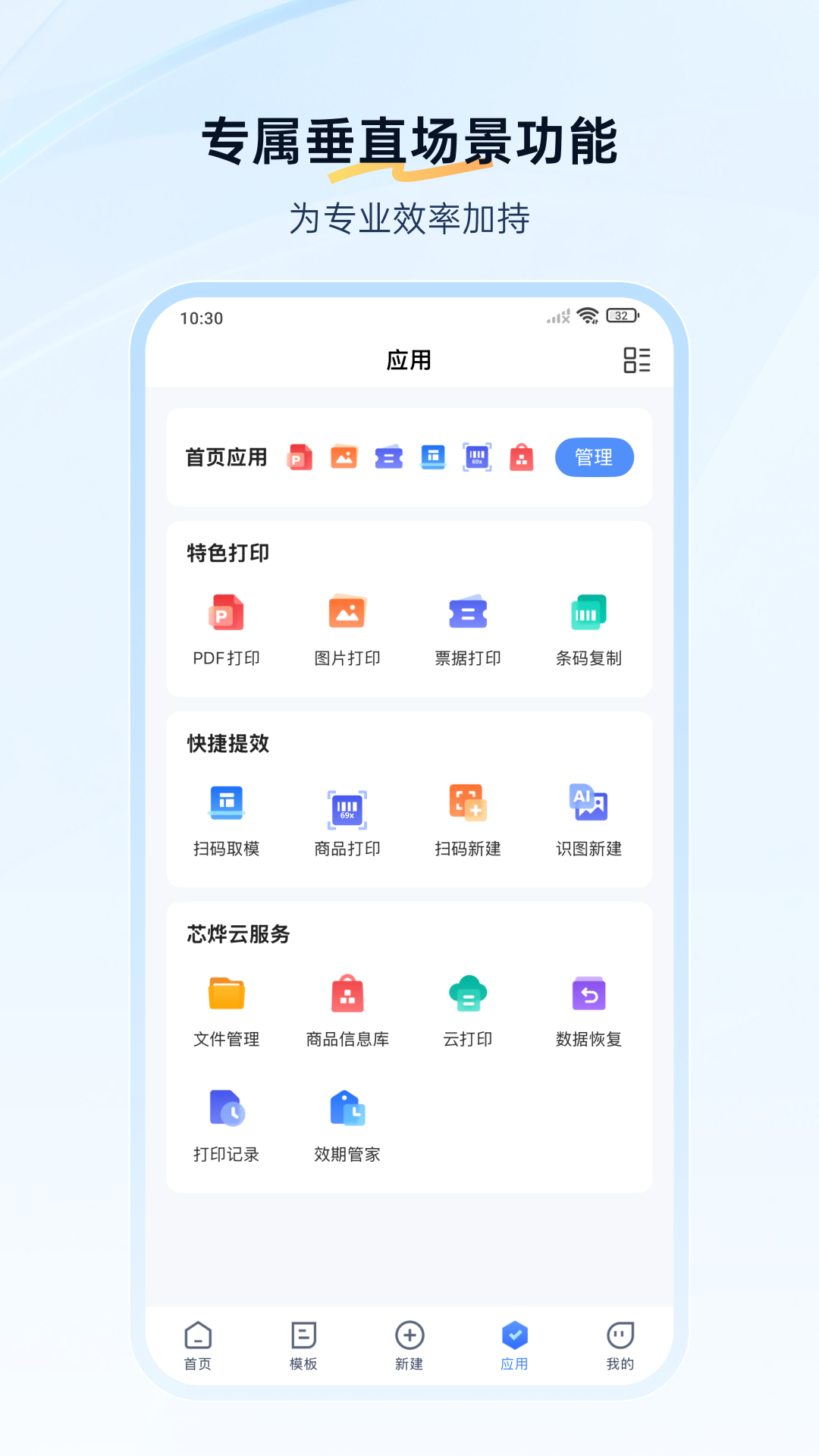Launch the 条码复制 tool
The image size is (819, 1456).
pyautogui.click(x=589, y=628)
